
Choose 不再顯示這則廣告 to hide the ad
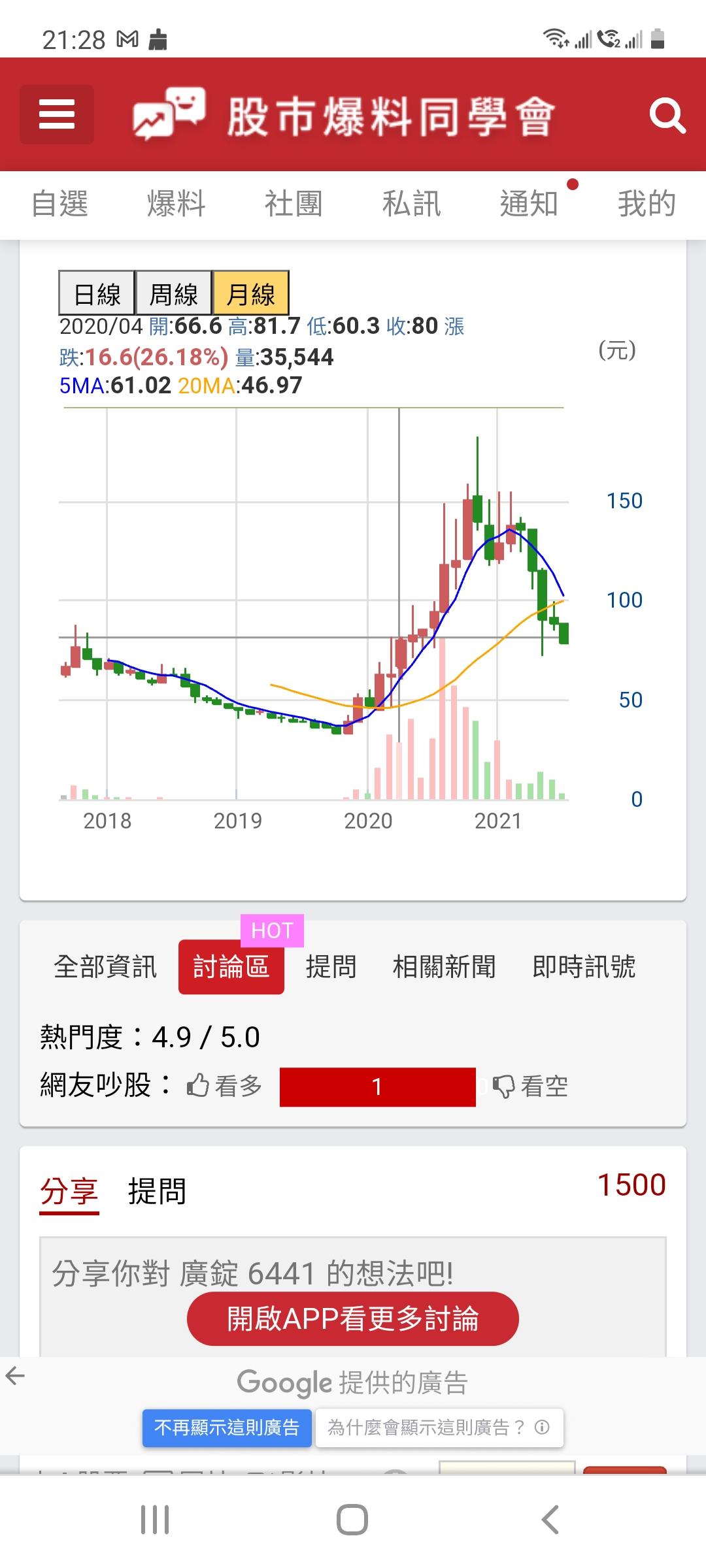pos(227,1428)
